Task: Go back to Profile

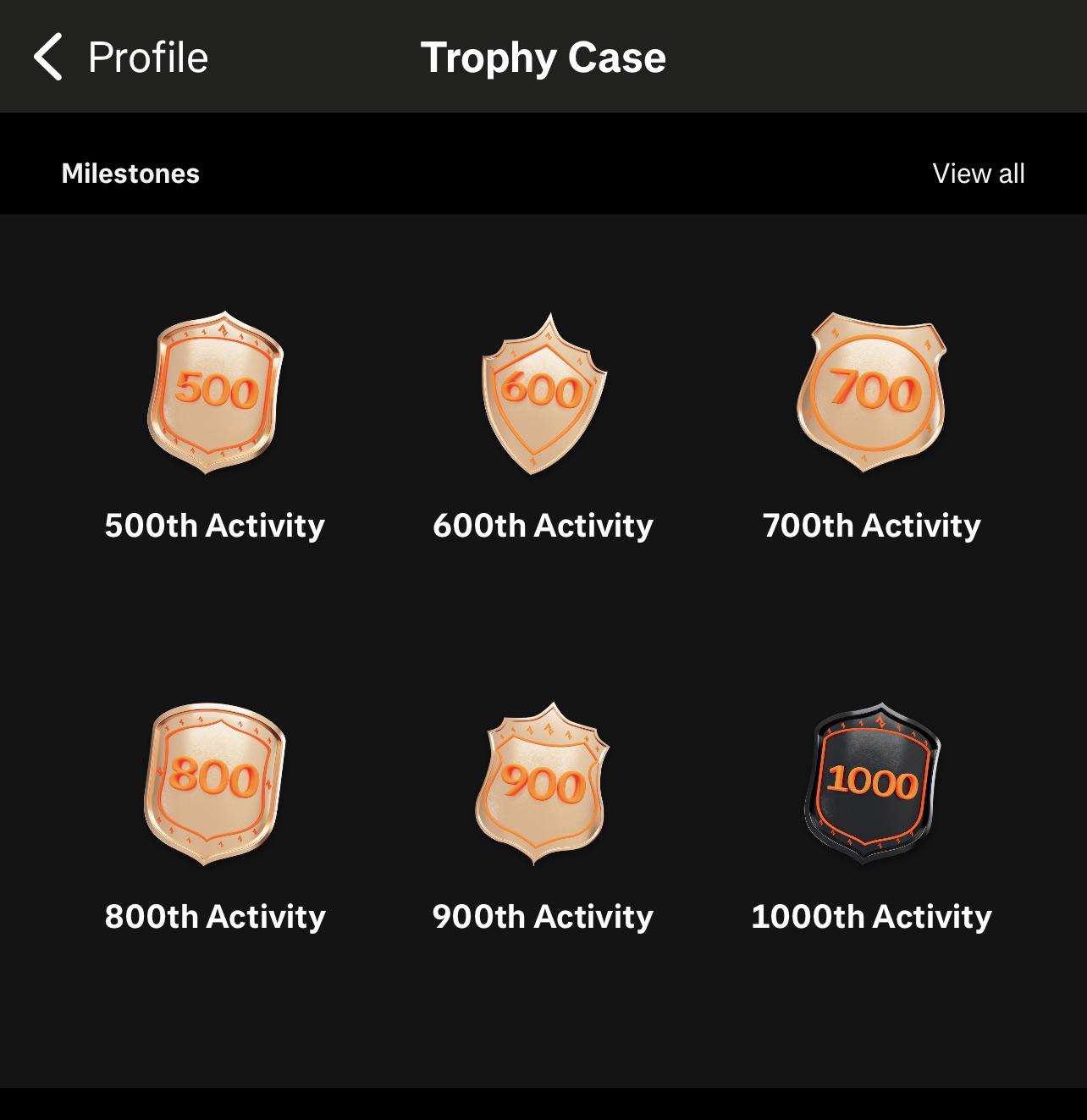Action: (x=119, y=58)
